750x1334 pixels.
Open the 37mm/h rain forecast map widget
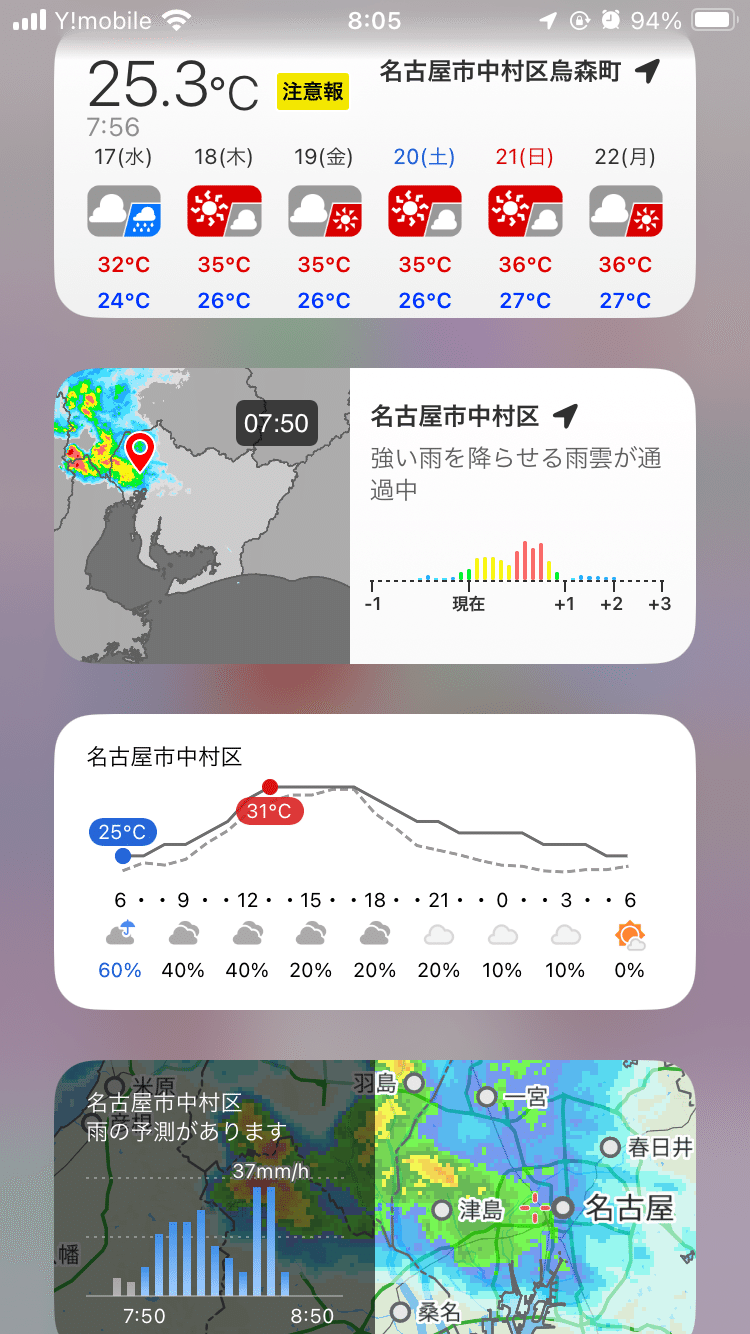(374, 1195)
